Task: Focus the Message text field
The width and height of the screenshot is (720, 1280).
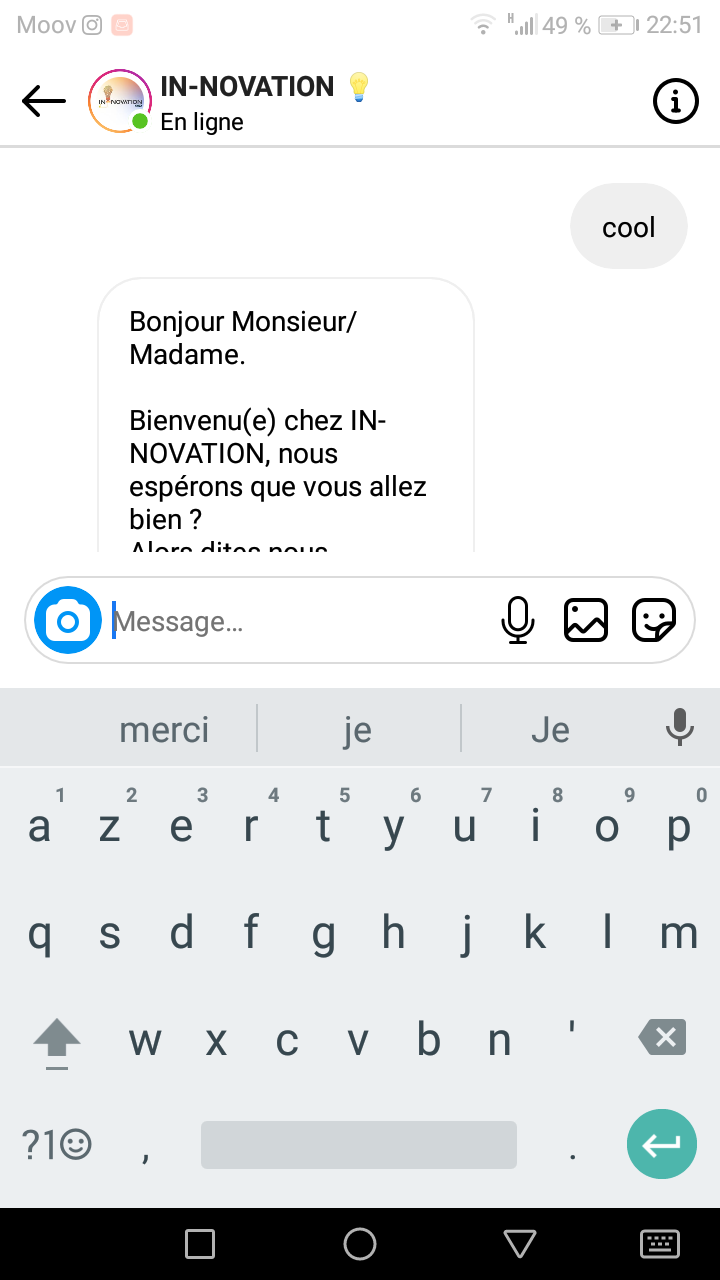Action: pyautogui.click(x=300, y=621)
